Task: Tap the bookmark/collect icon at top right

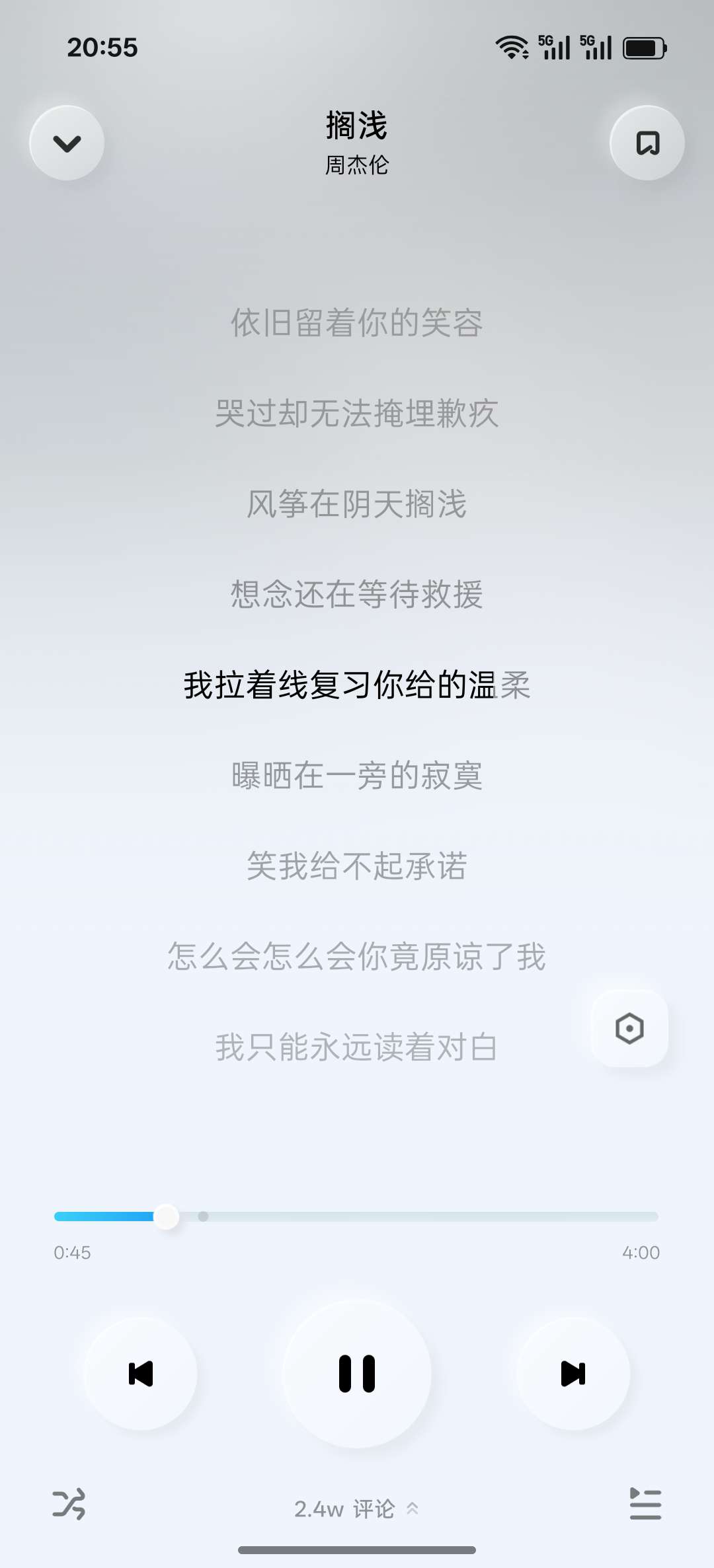Action: 647,143
